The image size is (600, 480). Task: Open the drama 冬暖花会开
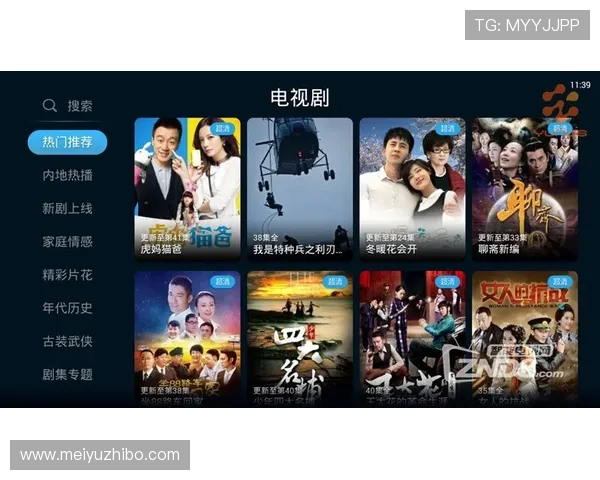pos(412,188)
